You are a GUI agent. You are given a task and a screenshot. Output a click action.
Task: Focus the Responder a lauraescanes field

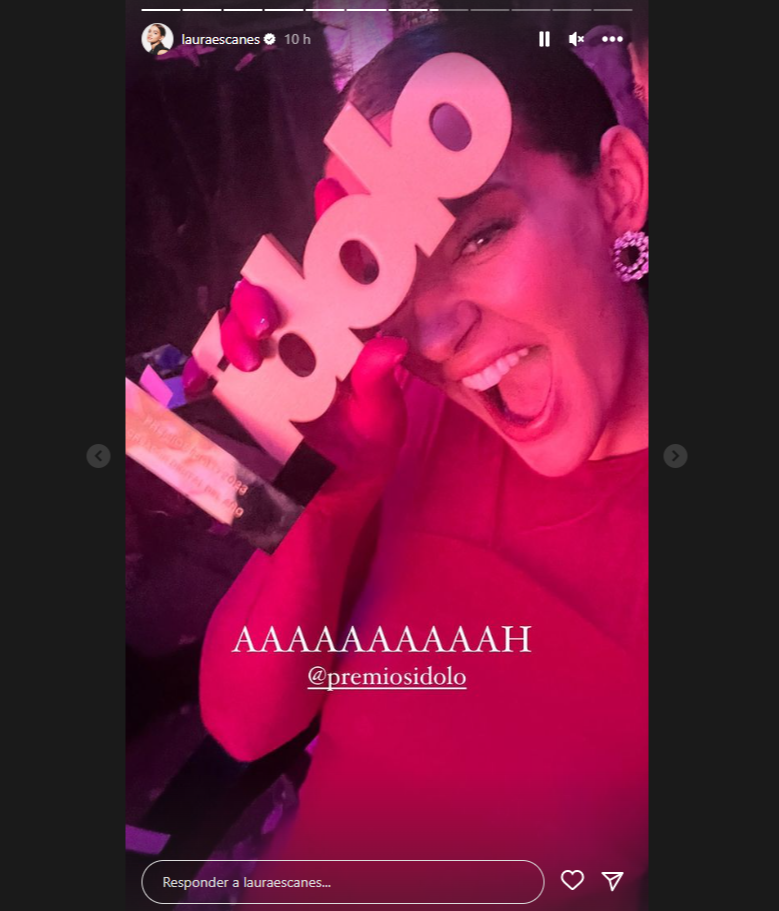coord(342,882)
